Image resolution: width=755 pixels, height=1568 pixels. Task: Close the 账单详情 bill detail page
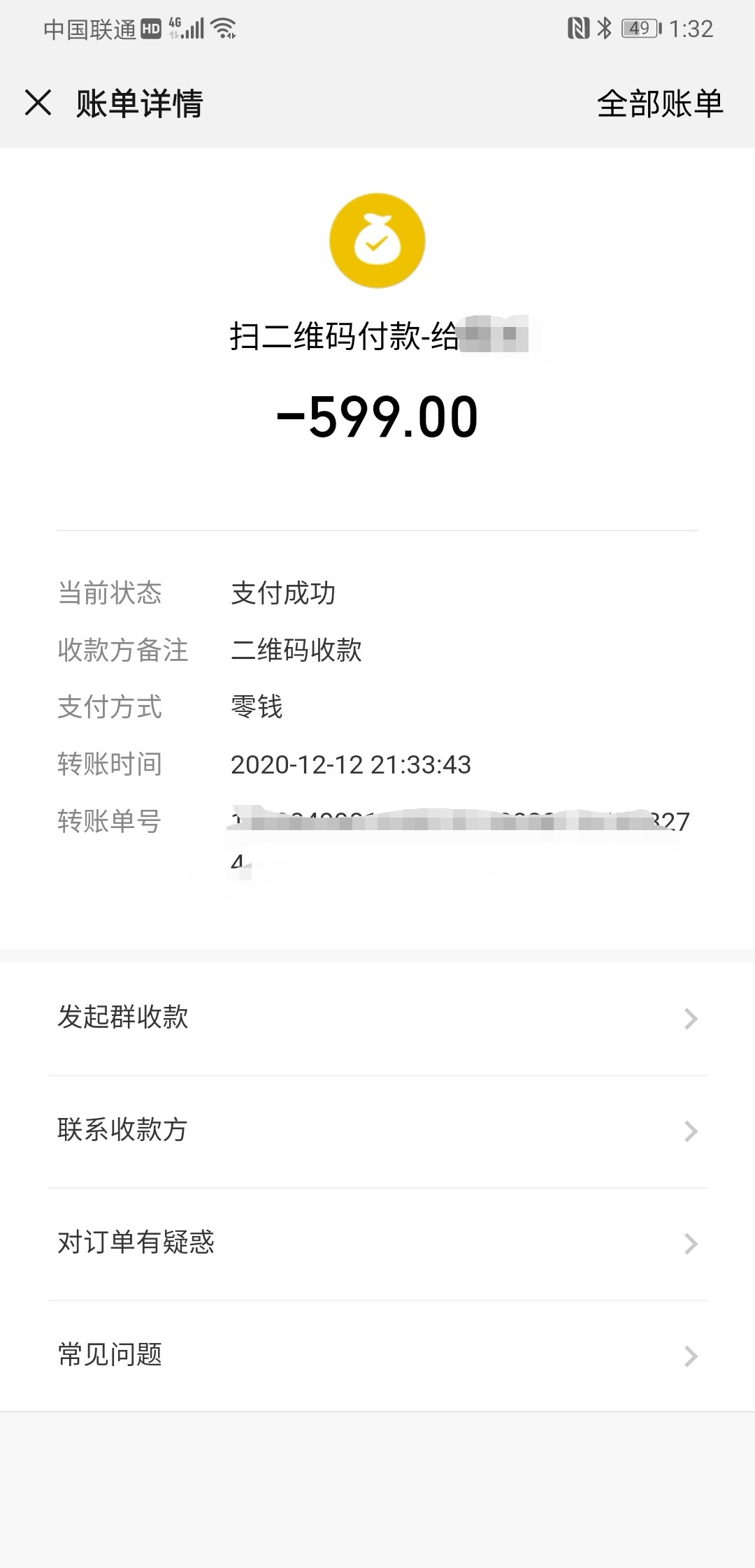40,103
